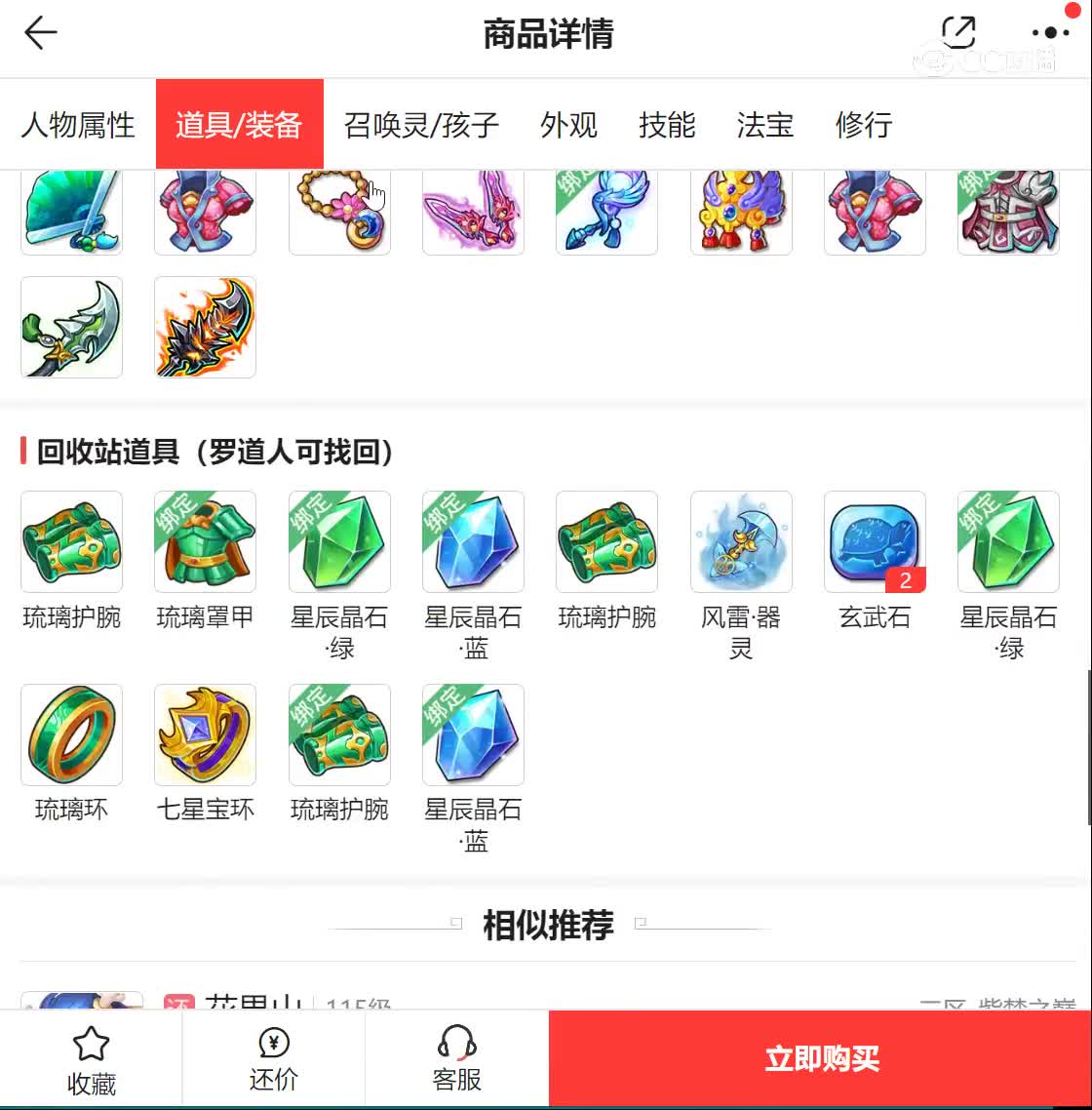Add this listing to 收藏
The width and height of the screenshot is (1092, 1110).
[x=91, y=1060]
